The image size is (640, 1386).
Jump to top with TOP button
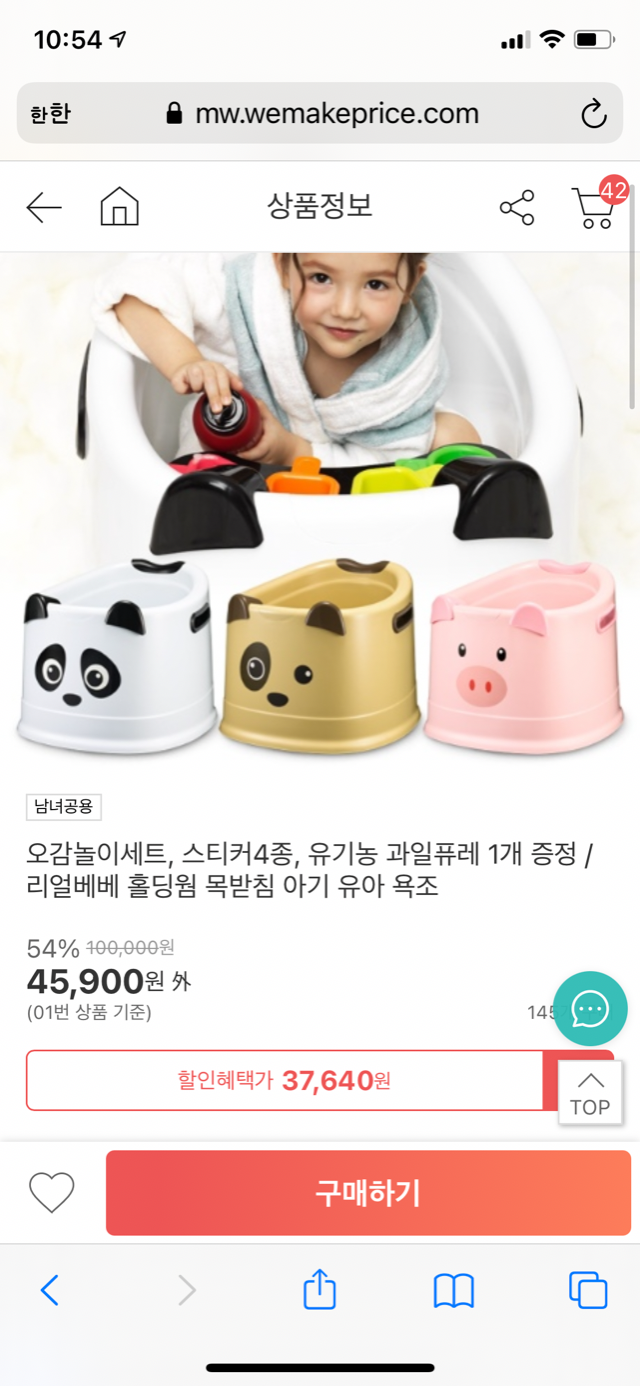pyautogui.click(x=590, y=1093)
